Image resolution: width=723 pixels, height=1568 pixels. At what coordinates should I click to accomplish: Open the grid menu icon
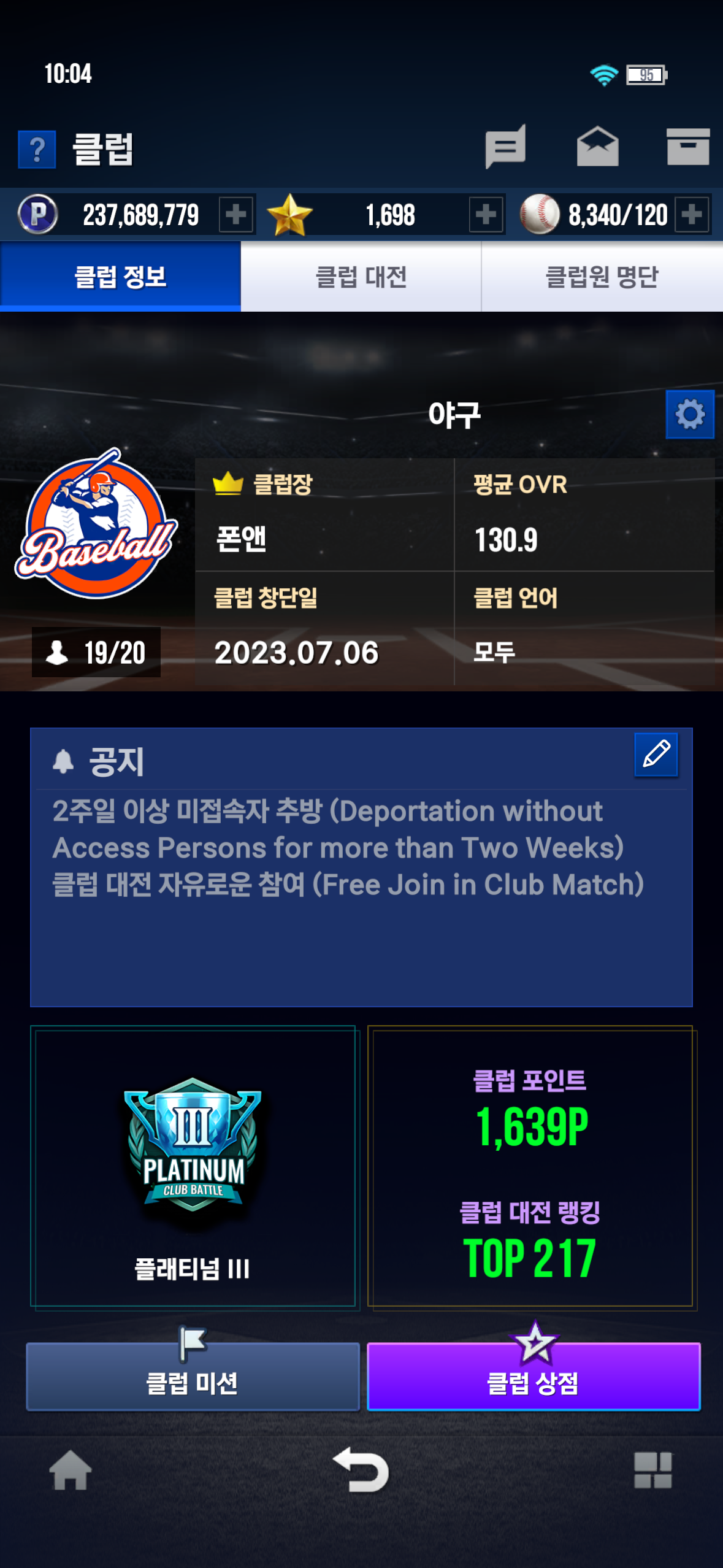652,1470
